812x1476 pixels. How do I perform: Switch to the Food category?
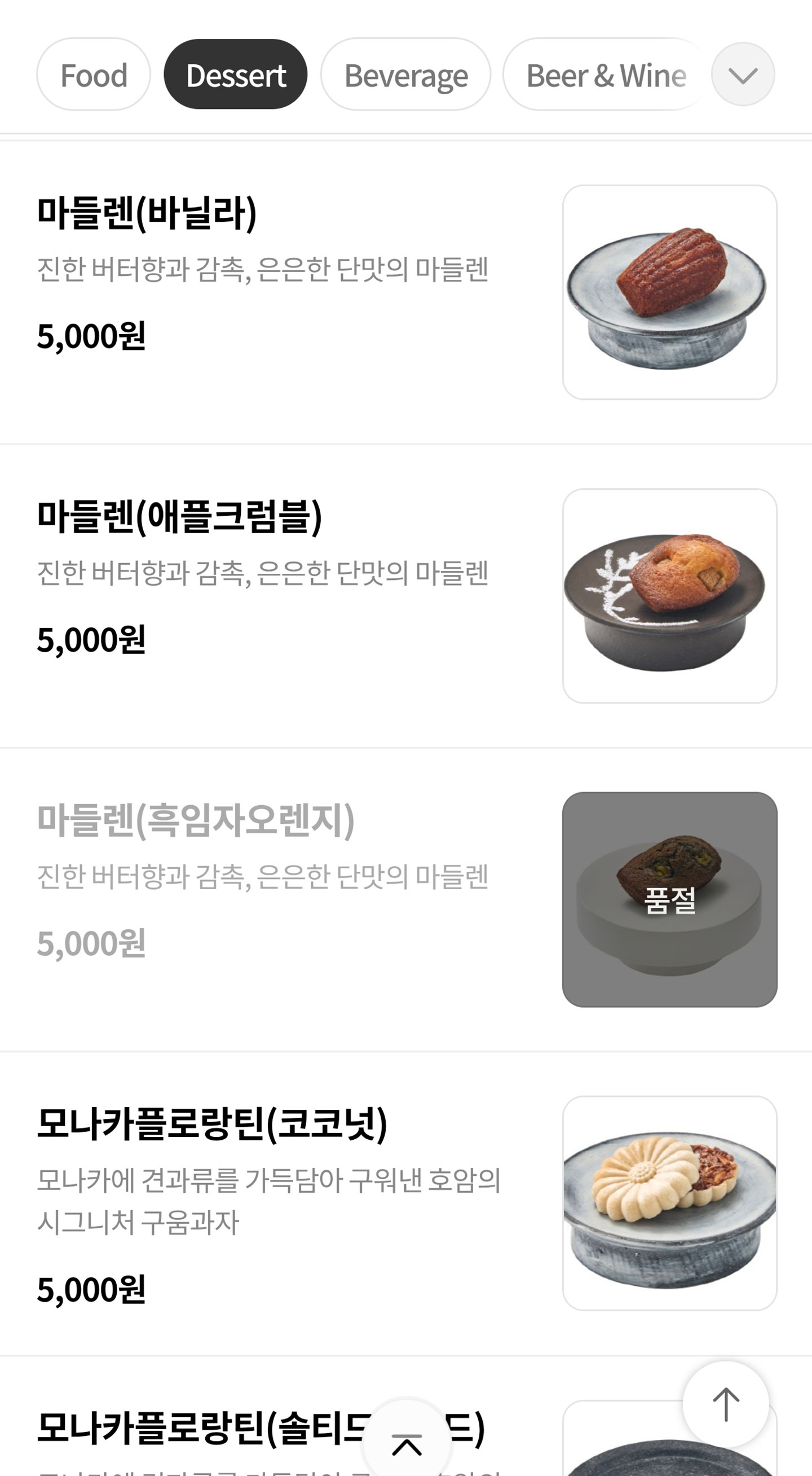pyautogui.click(x=94, y=74)
